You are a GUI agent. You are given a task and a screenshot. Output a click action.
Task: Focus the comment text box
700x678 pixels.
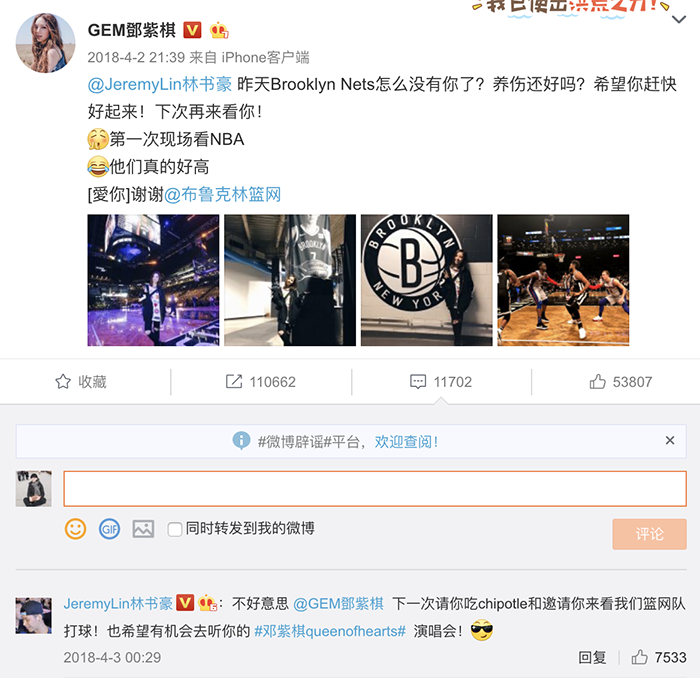click(375, 489)
